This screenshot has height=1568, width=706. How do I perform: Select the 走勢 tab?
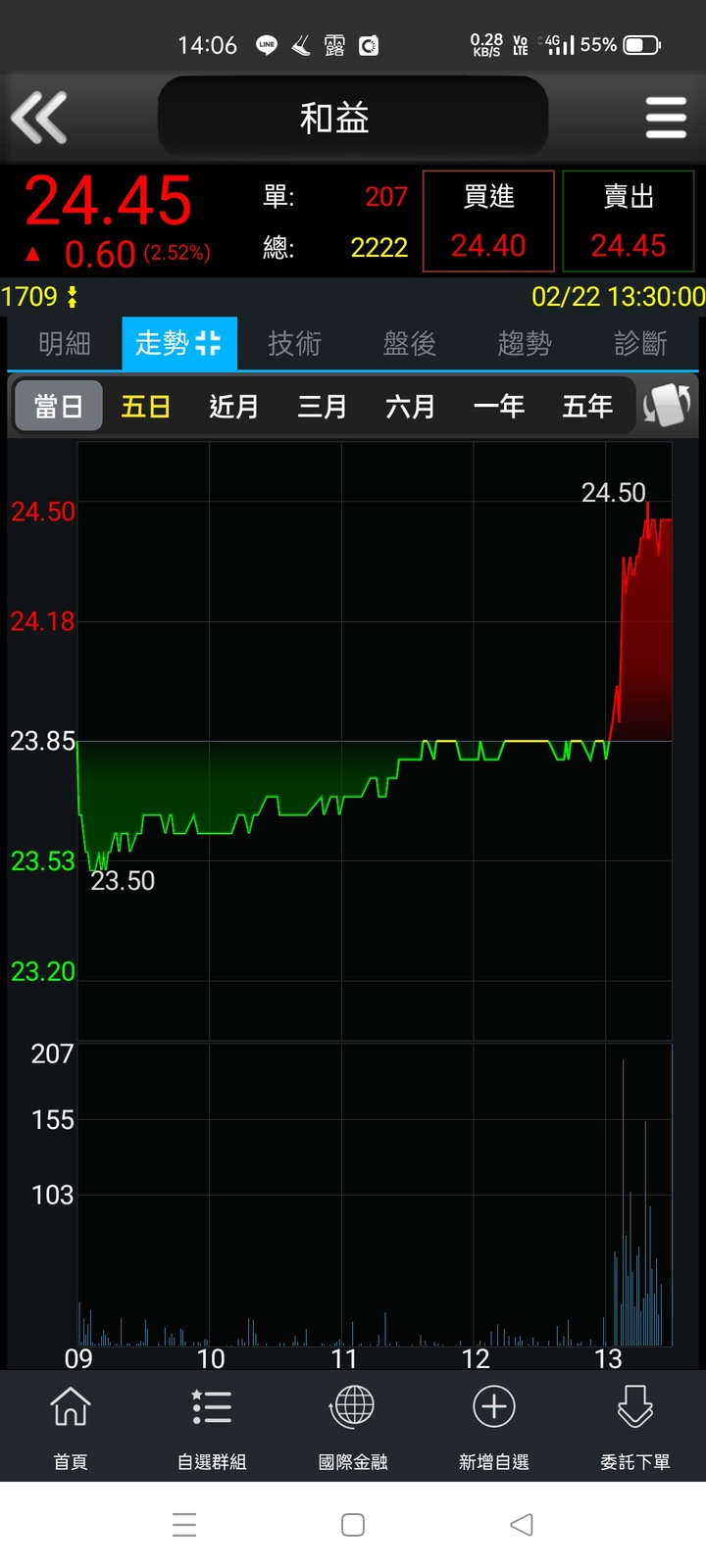[x=178, y=344]
